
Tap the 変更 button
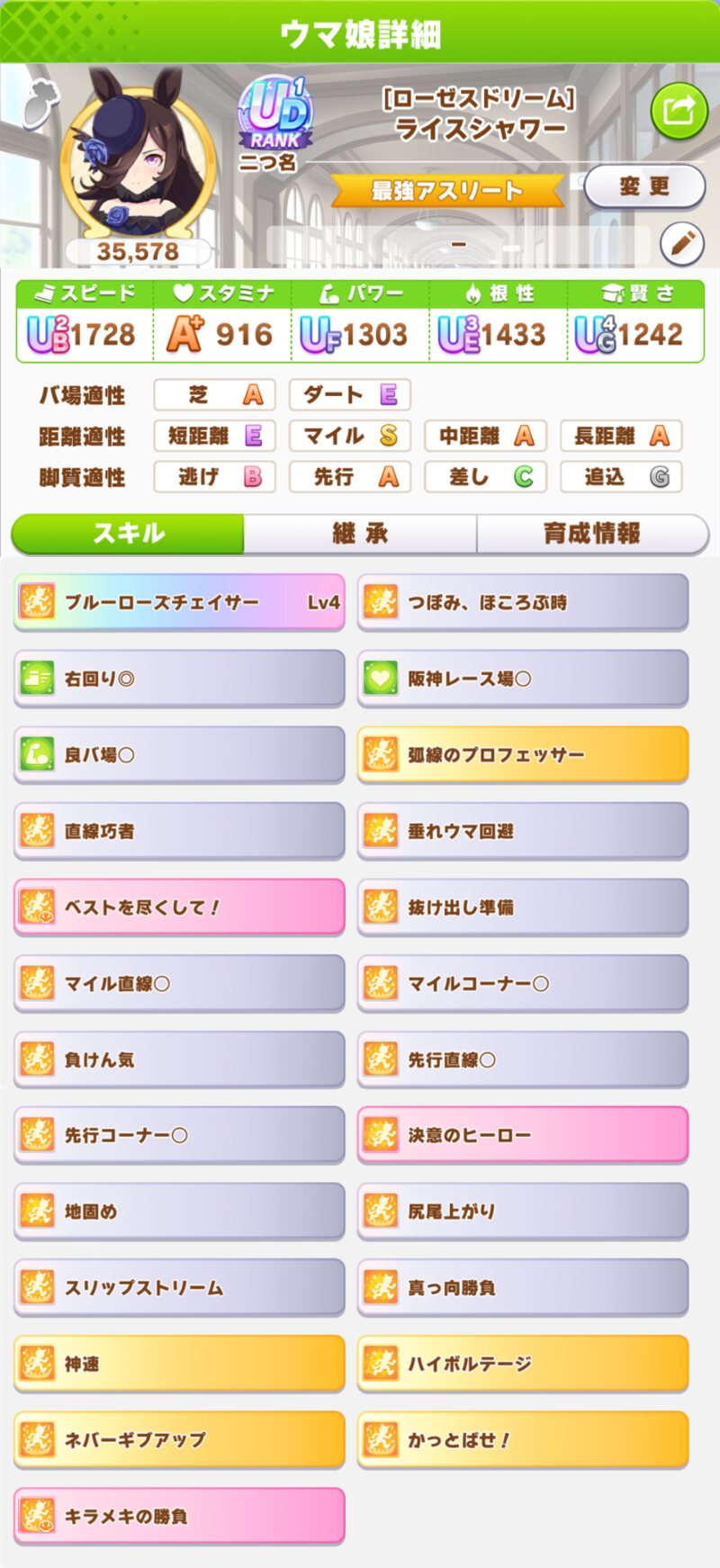[x=643, y=186]
